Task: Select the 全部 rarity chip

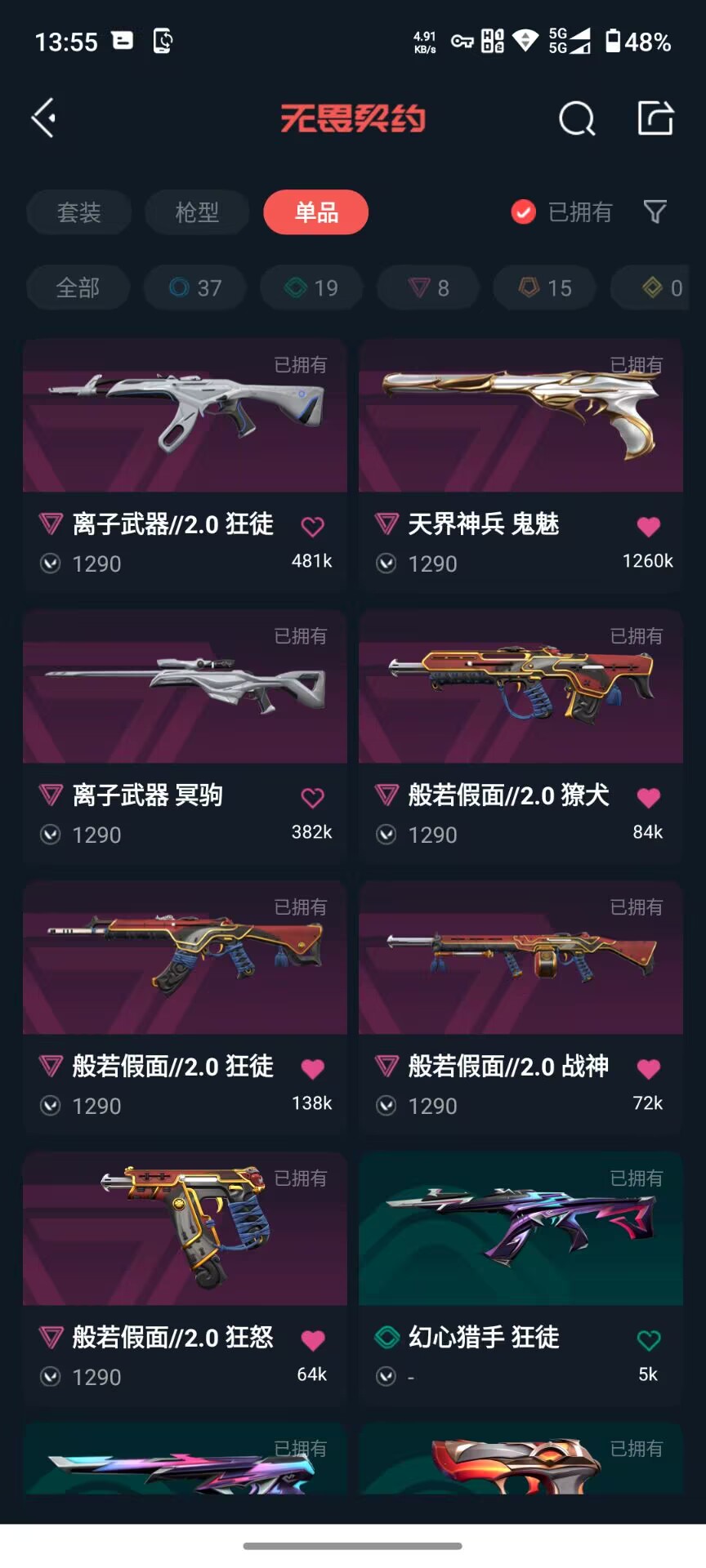Action: pos(78,287)
